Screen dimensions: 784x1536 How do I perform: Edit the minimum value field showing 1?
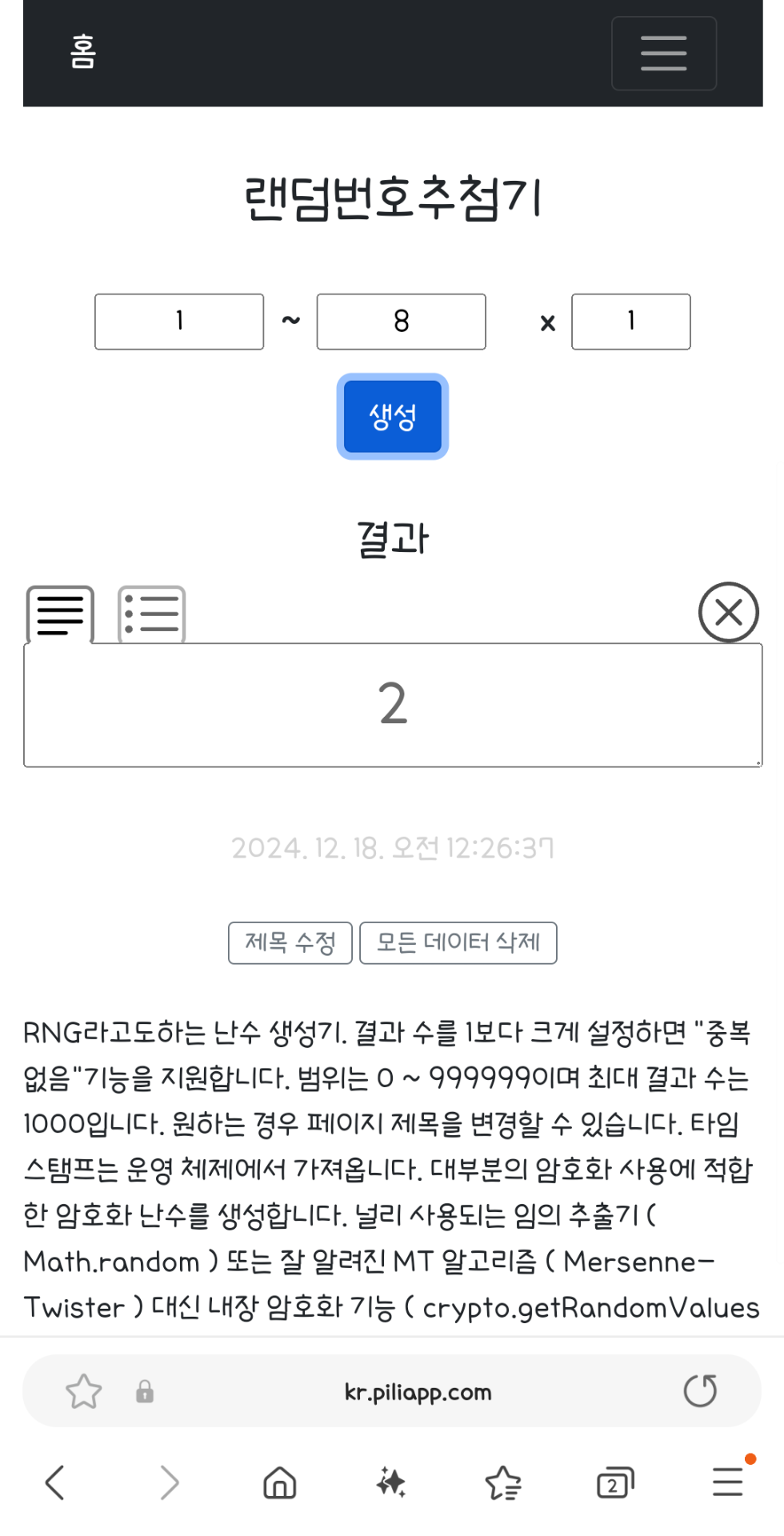pos(179,322)
